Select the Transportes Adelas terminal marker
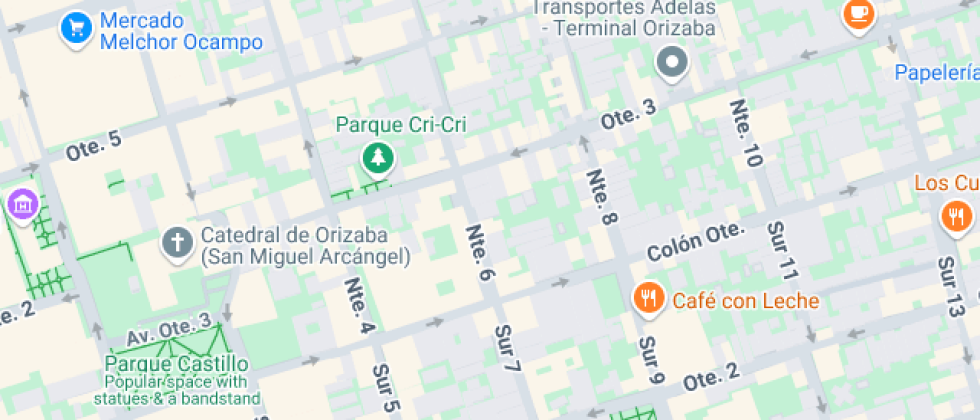Viewport: 980px width, 420px height. point(672,63)
